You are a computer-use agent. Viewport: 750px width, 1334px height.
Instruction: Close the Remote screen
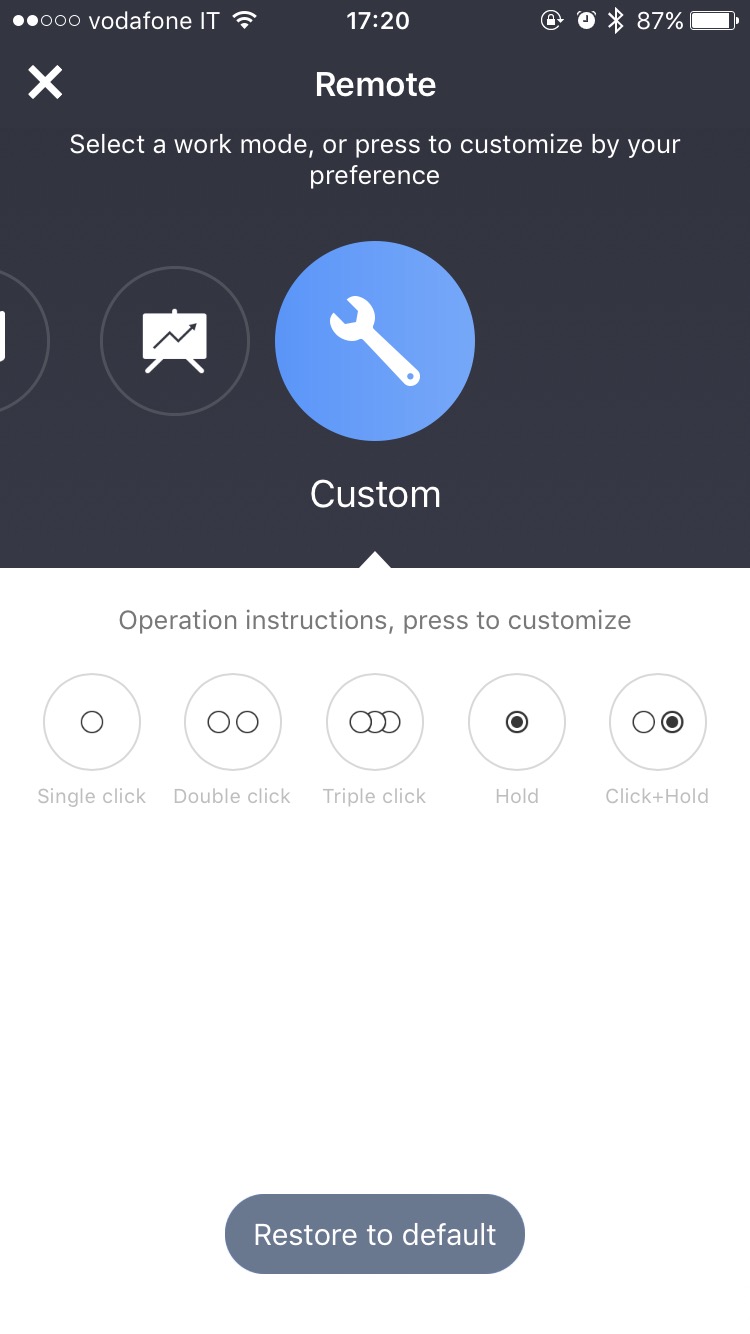point(45,83)
